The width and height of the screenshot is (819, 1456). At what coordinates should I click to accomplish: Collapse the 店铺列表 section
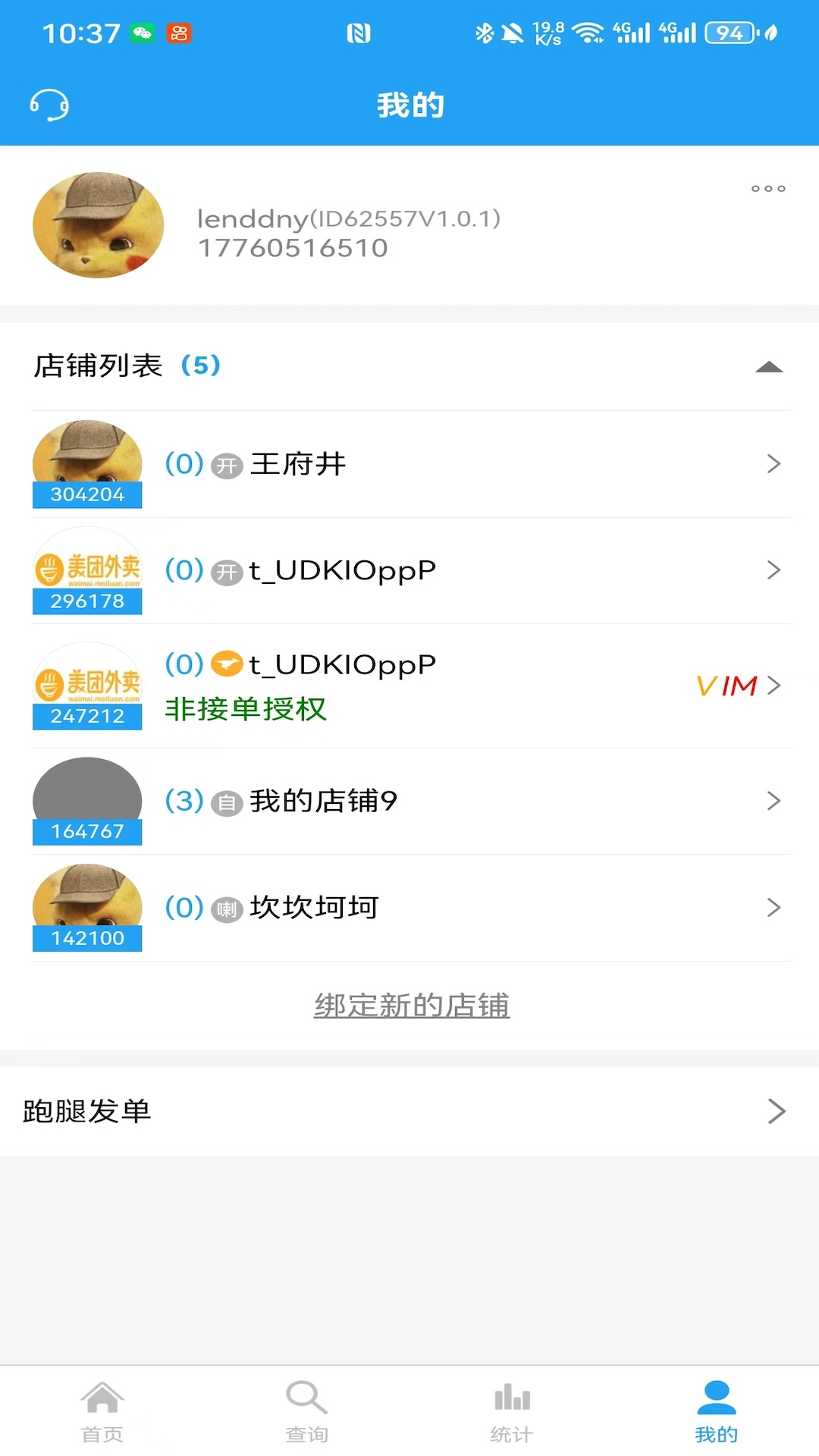[x=768, y=367]
